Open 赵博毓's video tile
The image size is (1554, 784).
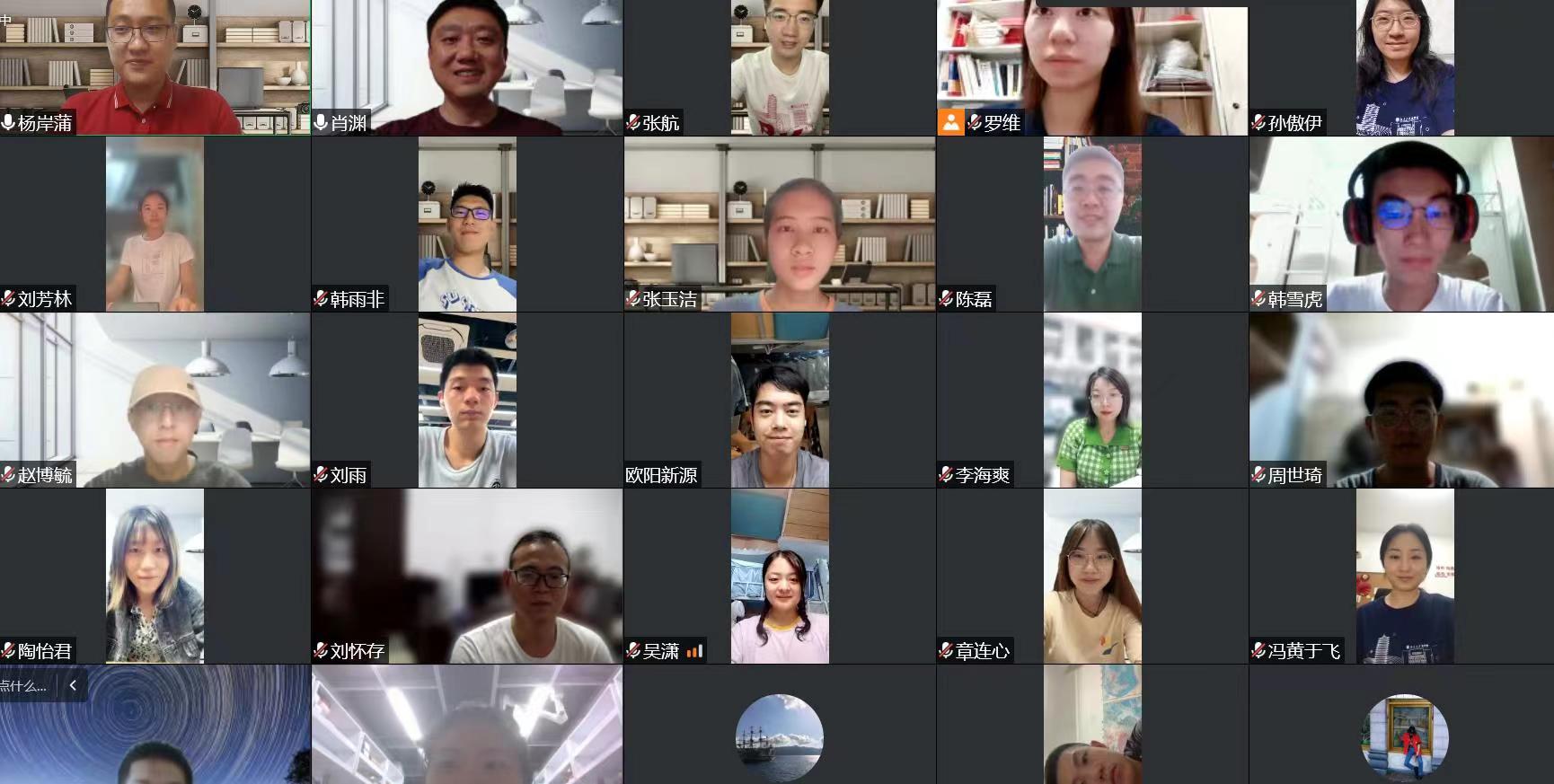(155, 400)
